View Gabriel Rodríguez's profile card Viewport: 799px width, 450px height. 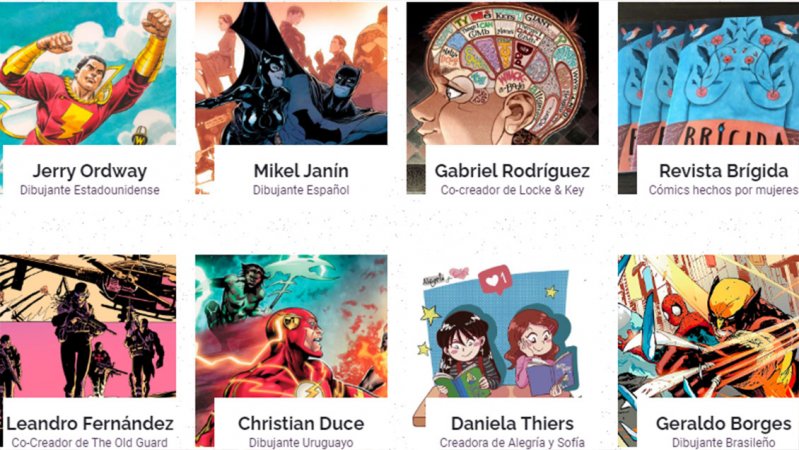coord(511,171)
